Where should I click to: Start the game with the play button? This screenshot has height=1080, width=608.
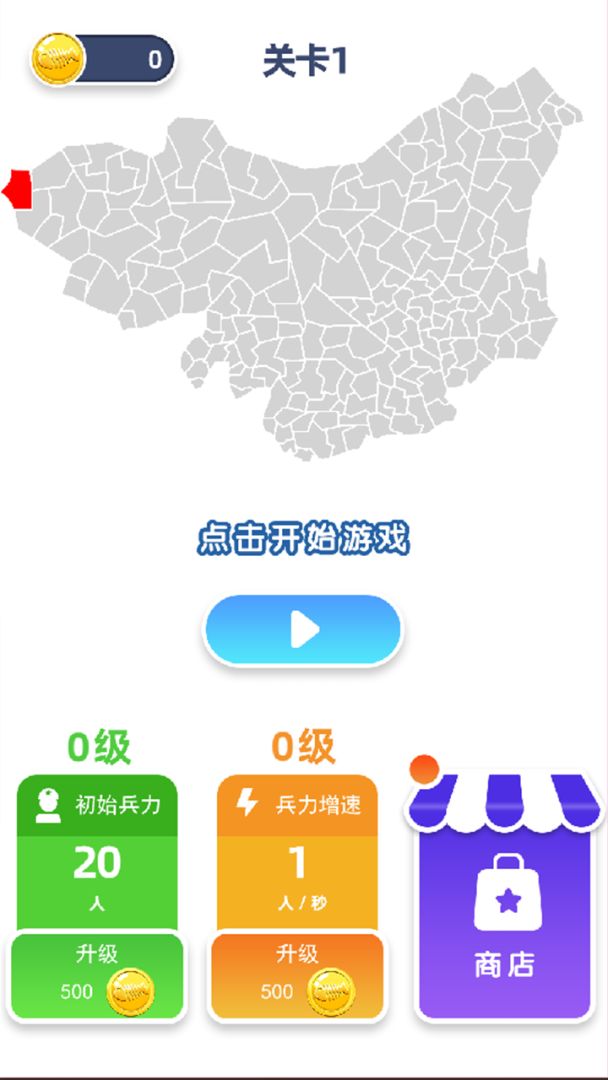pyautogui.click(x=303, y=630)
